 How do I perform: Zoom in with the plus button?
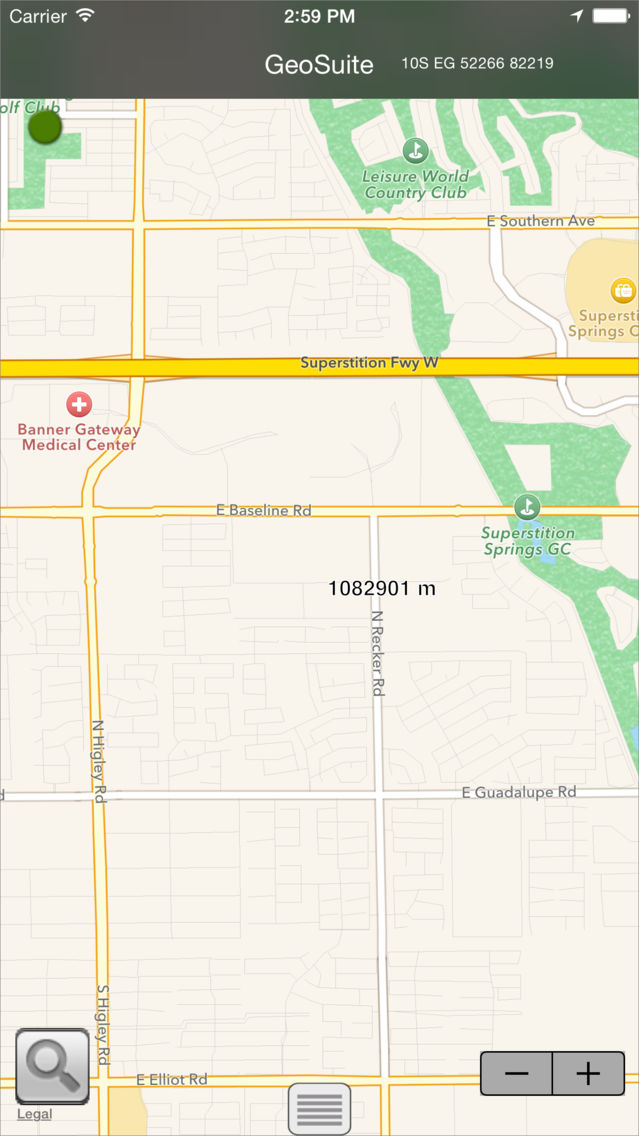pos(588,1074)
